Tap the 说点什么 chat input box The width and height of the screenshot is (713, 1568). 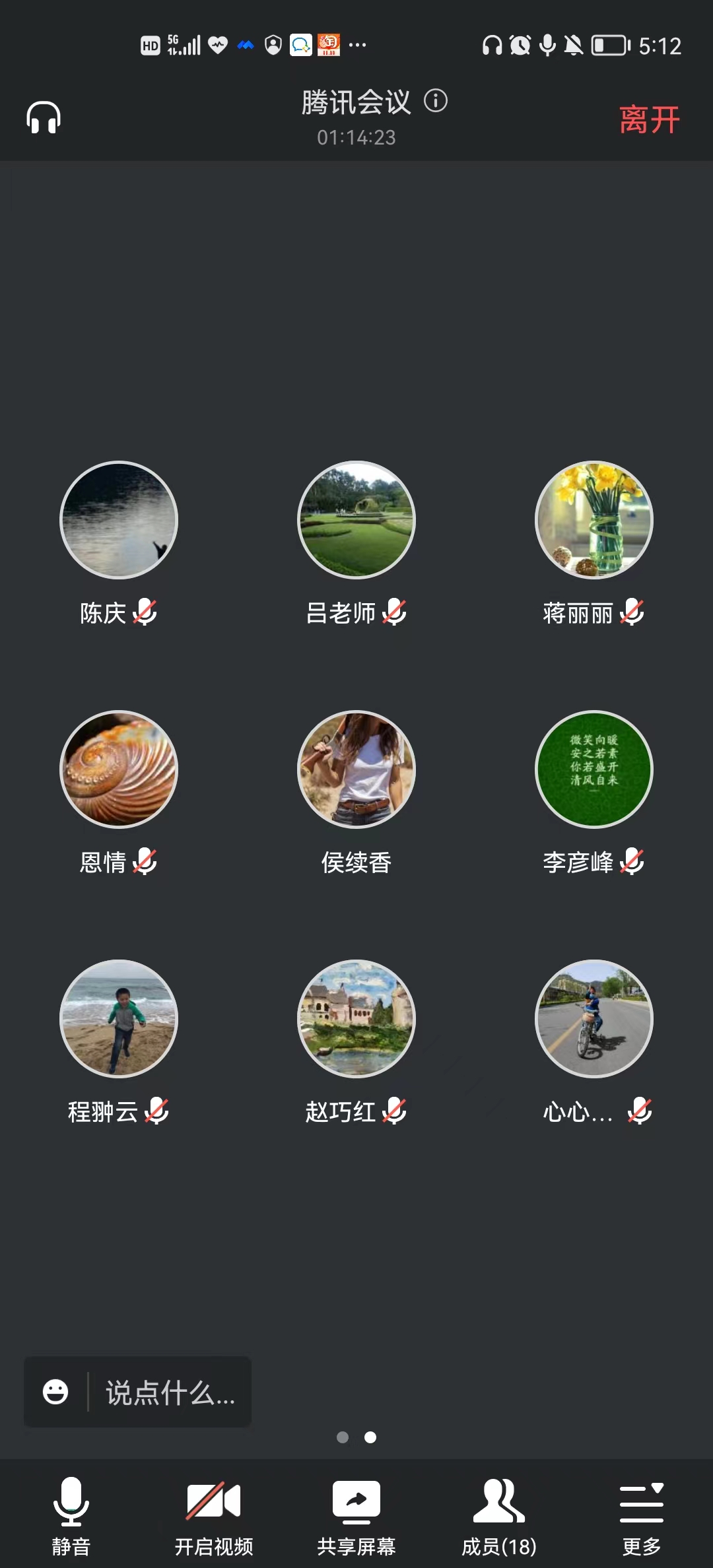pos(170,1392)
